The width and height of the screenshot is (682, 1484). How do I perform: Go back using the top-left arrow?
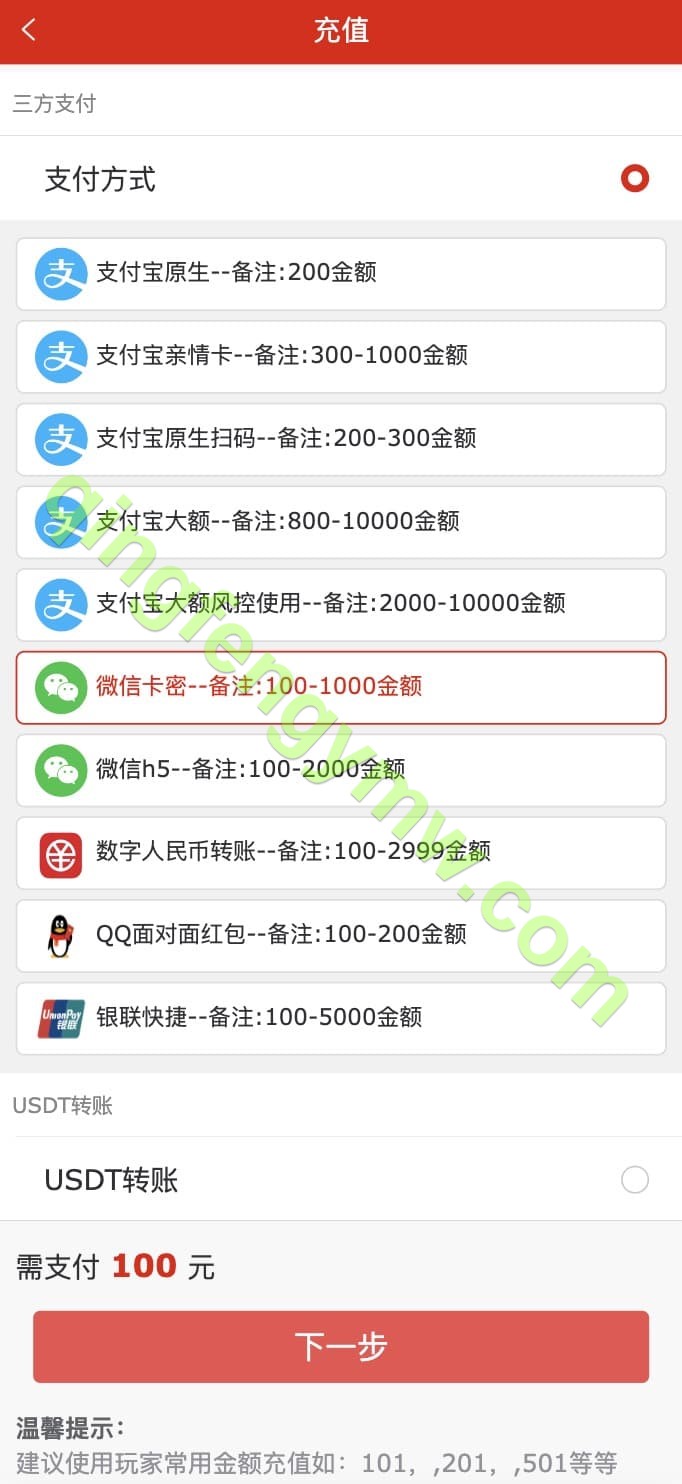29,30
